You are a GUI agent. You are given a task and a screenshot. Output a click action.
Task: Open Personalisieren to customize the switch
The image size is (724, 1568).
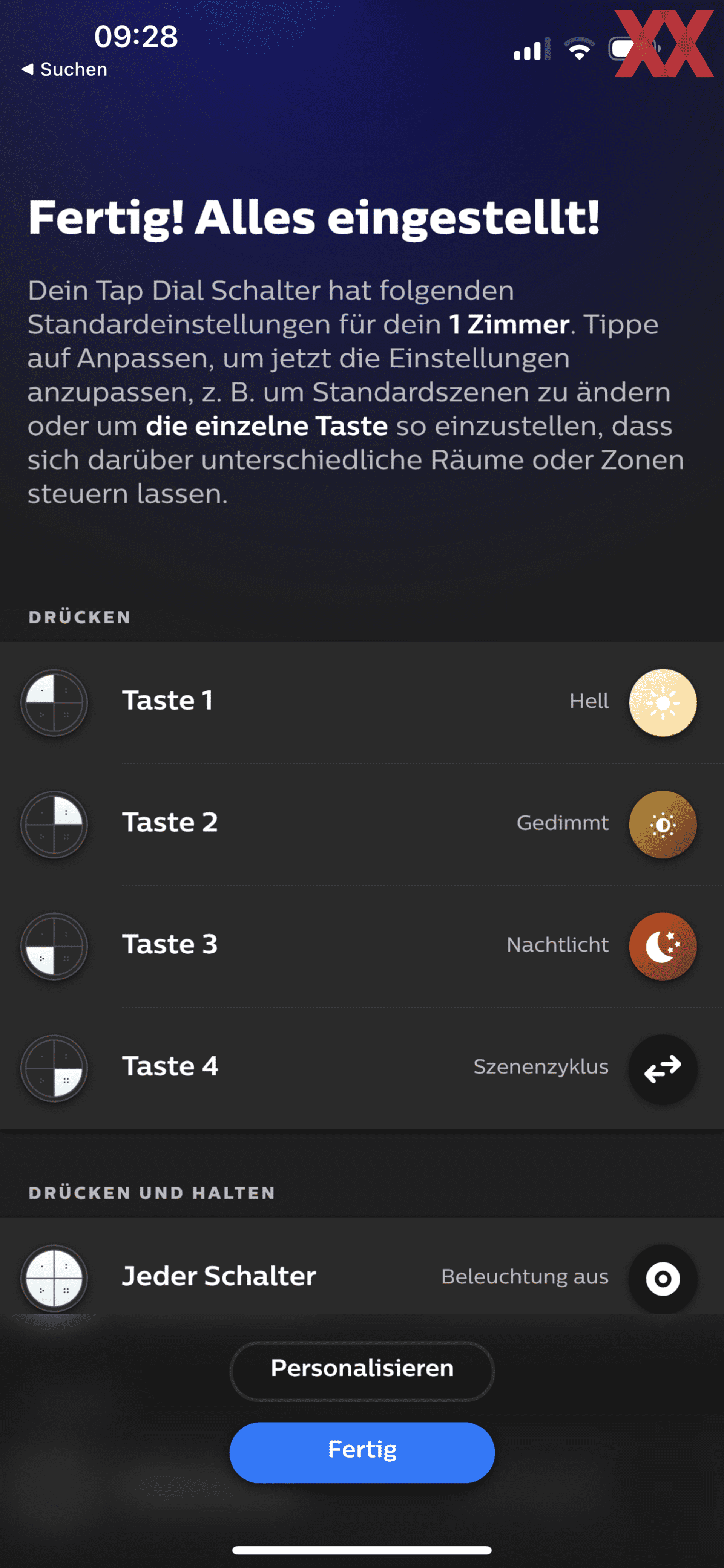coord(362,1371)
